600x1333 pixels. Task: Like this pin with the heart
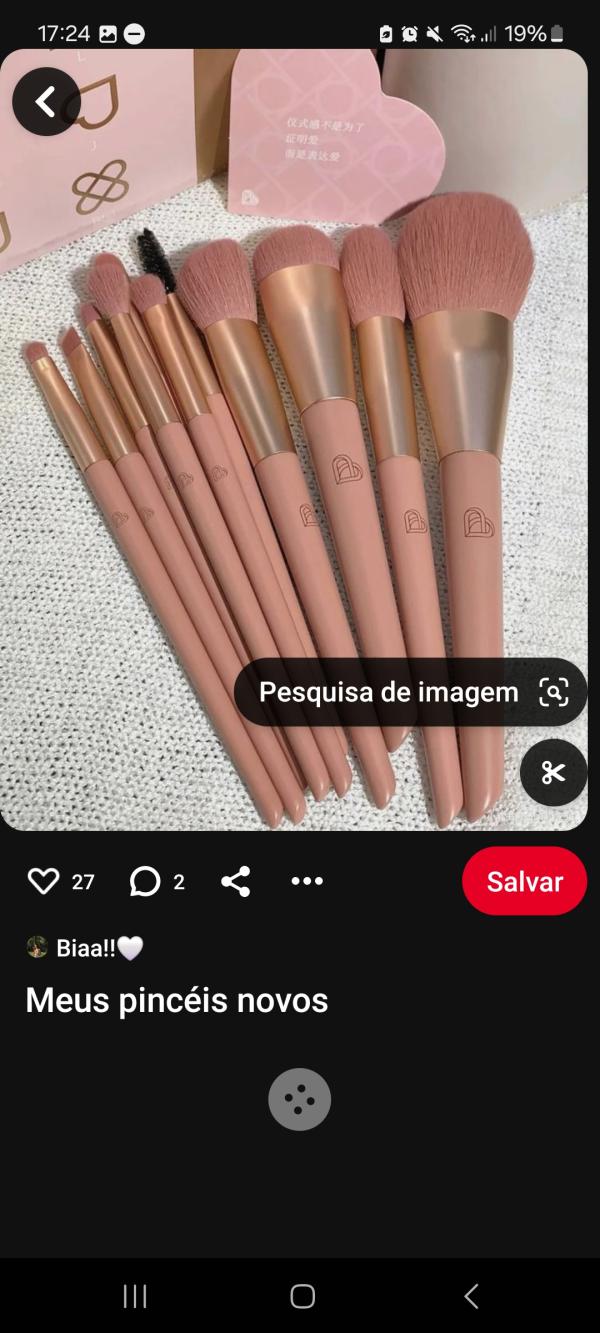[x=44, y=881]
